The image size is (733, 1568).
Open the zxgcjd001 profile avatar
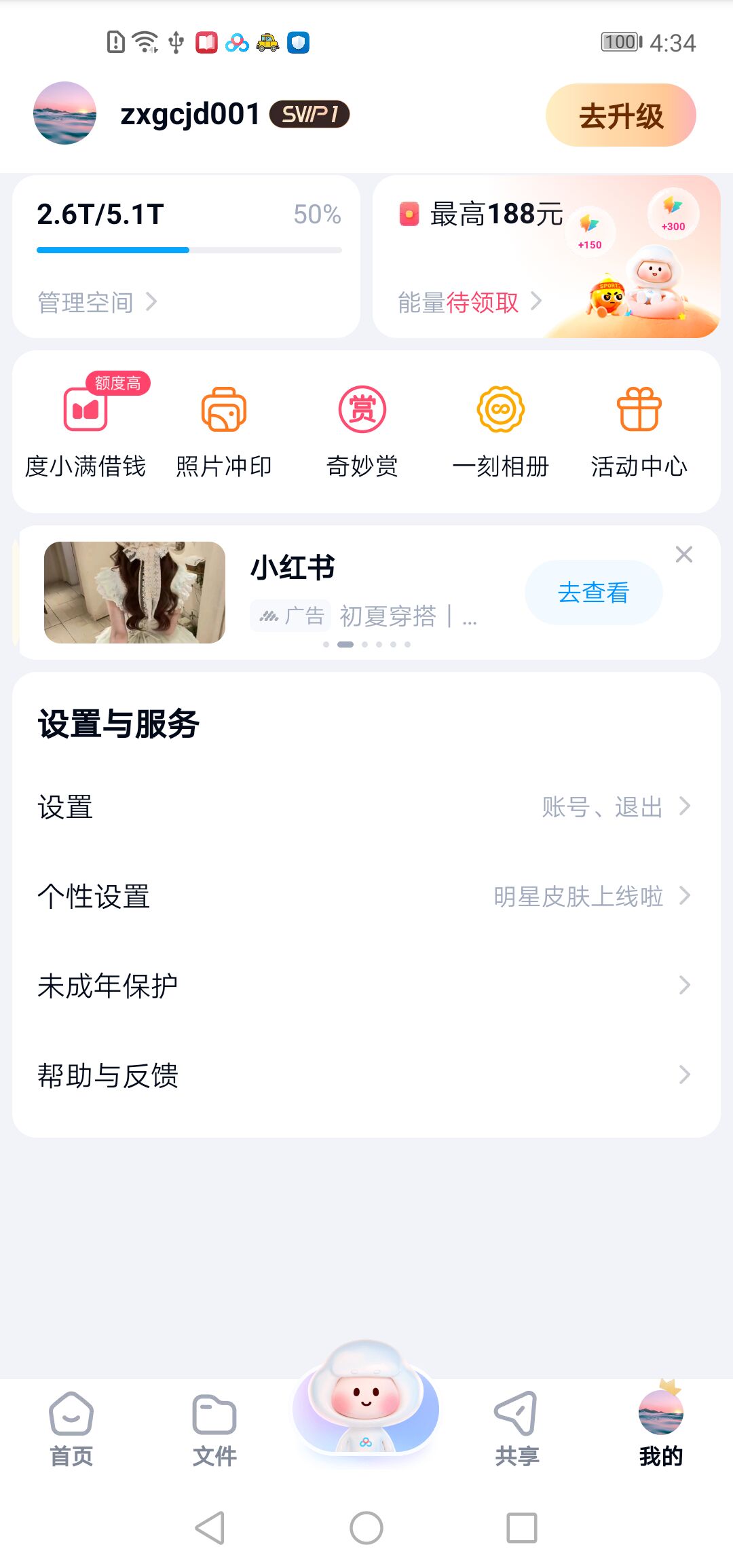click(64, 113)
